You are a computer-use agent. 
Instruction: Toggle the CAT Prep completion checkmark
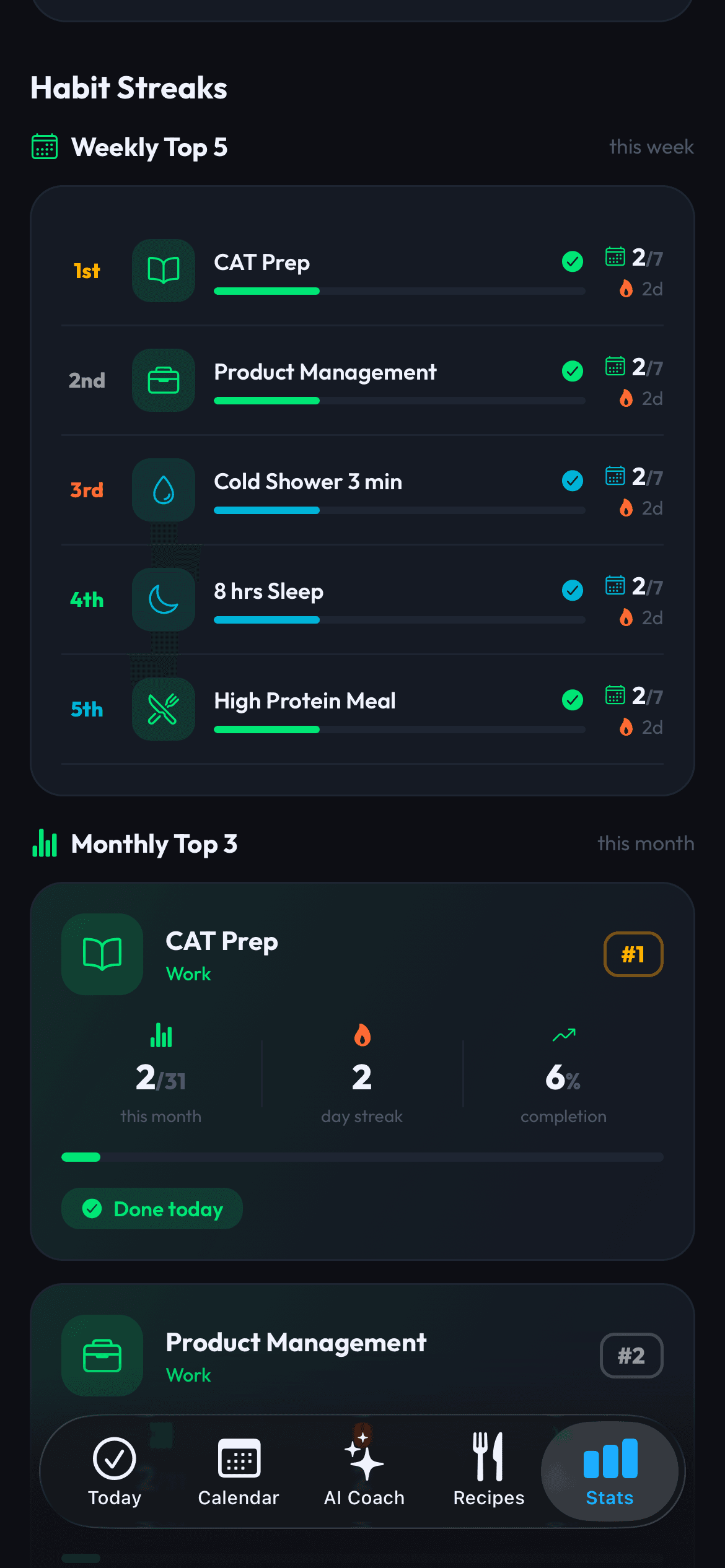tap(571, 262)
